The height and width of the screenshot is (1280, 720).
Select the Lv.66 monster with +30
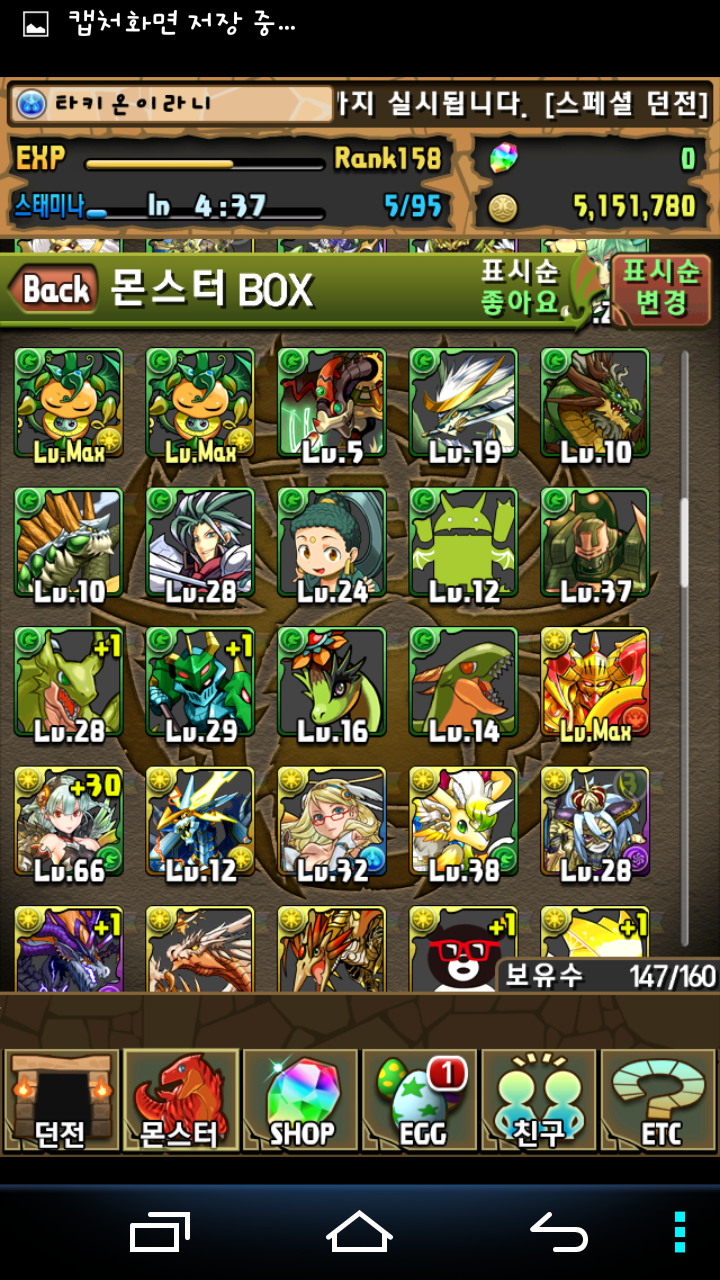pyautogui.click(x=69, y=822)
